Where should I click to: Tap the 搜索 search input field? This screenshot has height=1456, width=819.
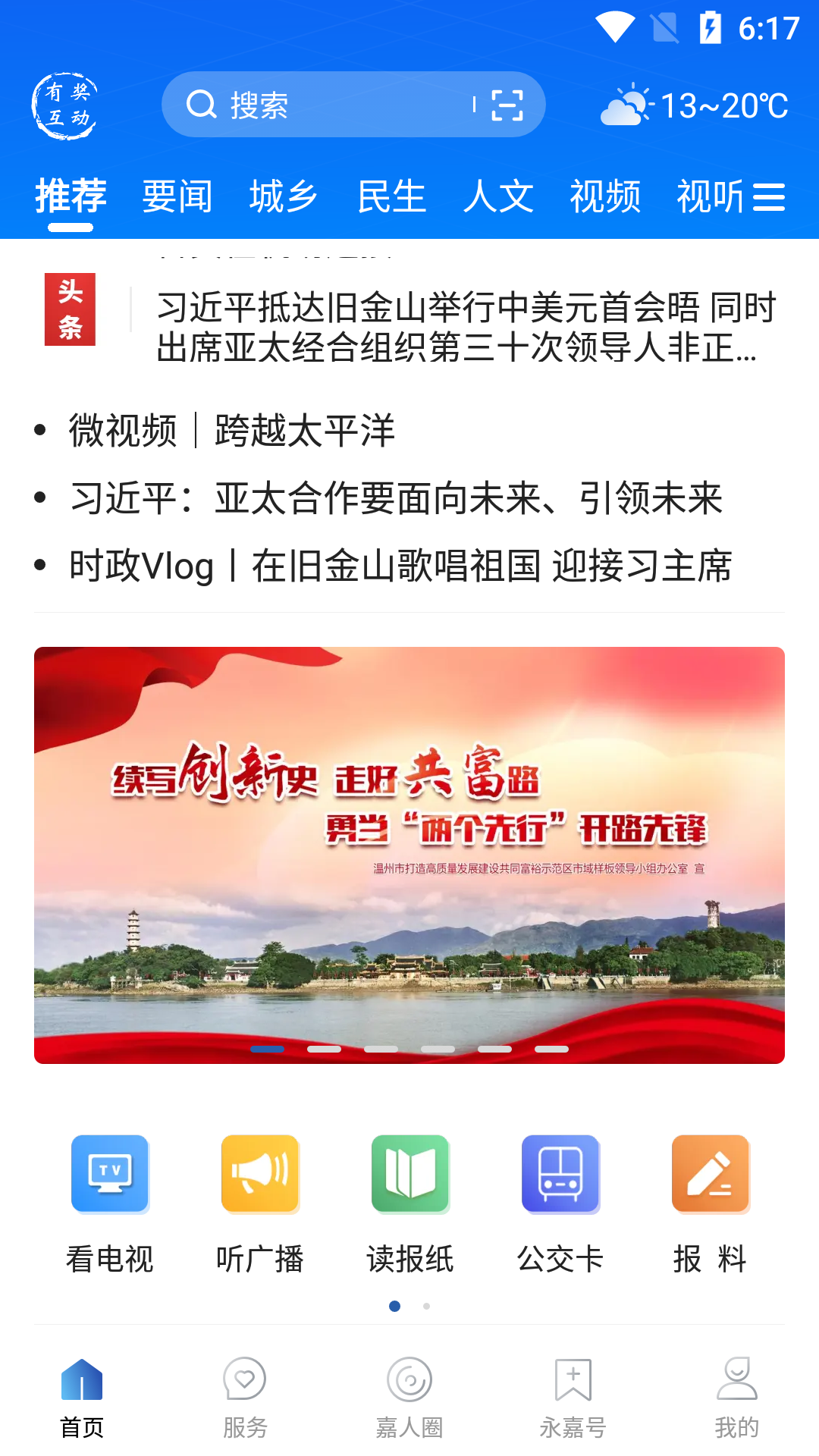[318, 105]
